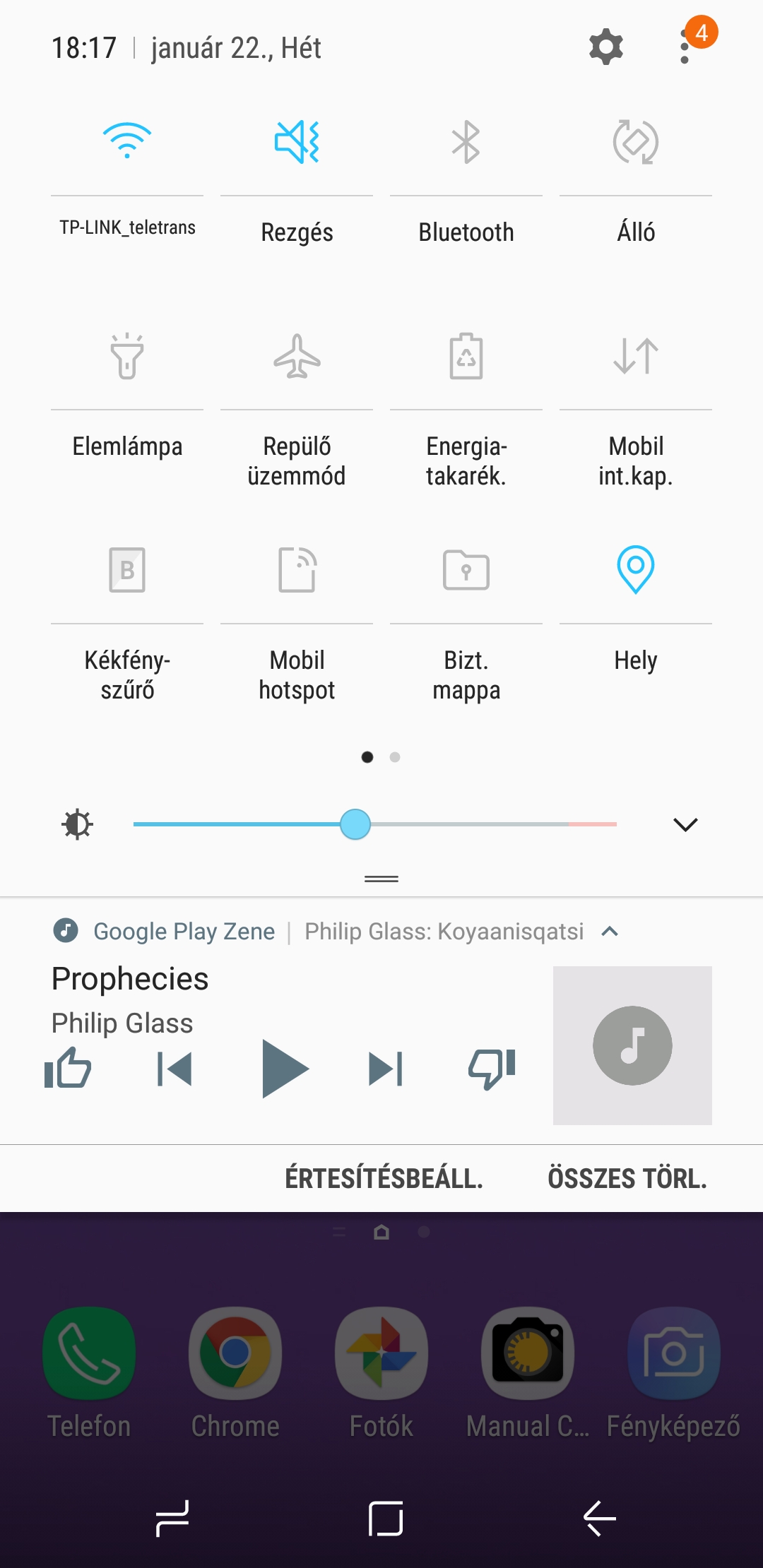
Task: Open ÉRTESÍTÉSBEÁLL. notification settings
Action: [384, 1178]
